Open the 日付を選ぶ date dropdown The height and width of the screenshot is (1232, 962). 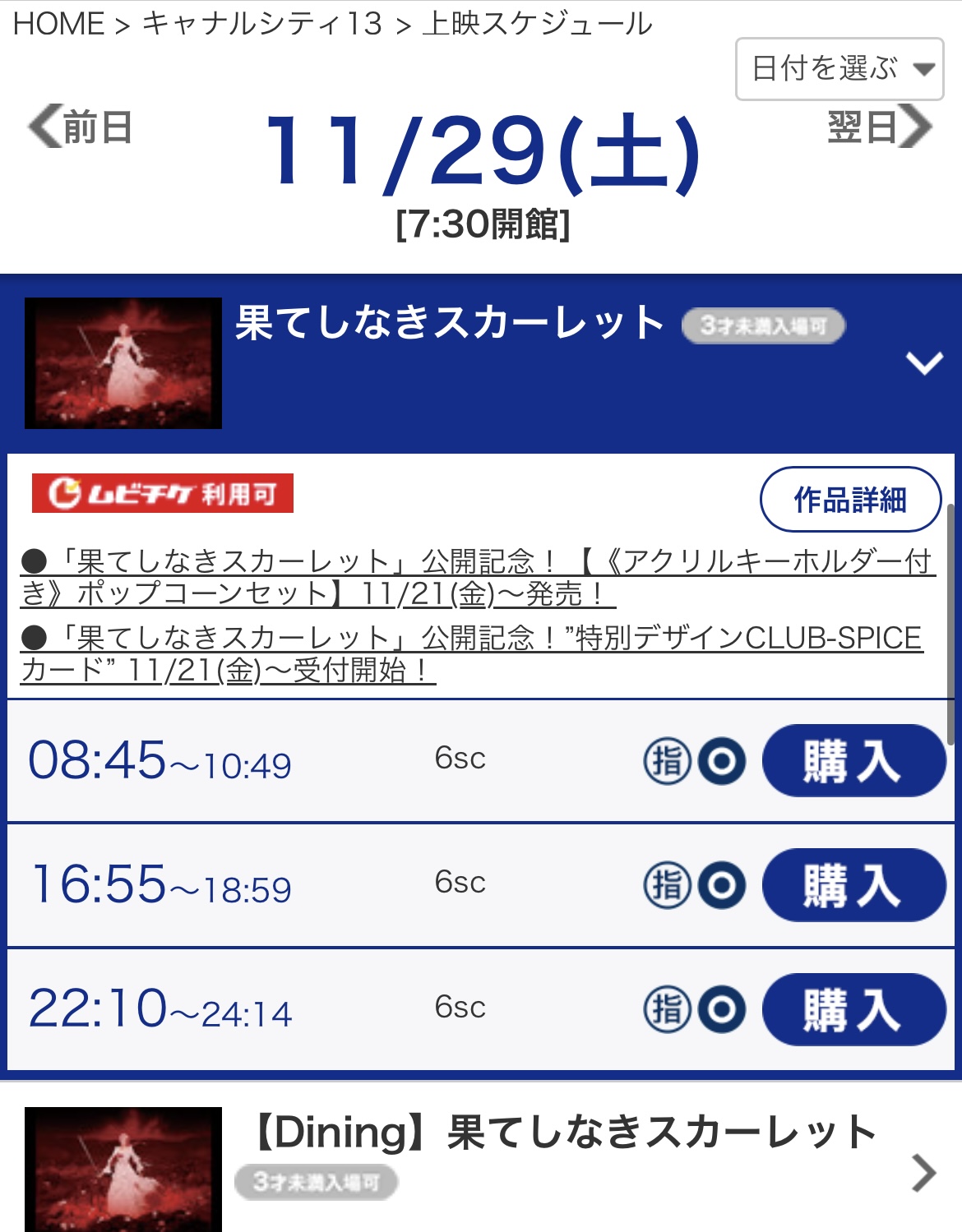coord(839,69)
